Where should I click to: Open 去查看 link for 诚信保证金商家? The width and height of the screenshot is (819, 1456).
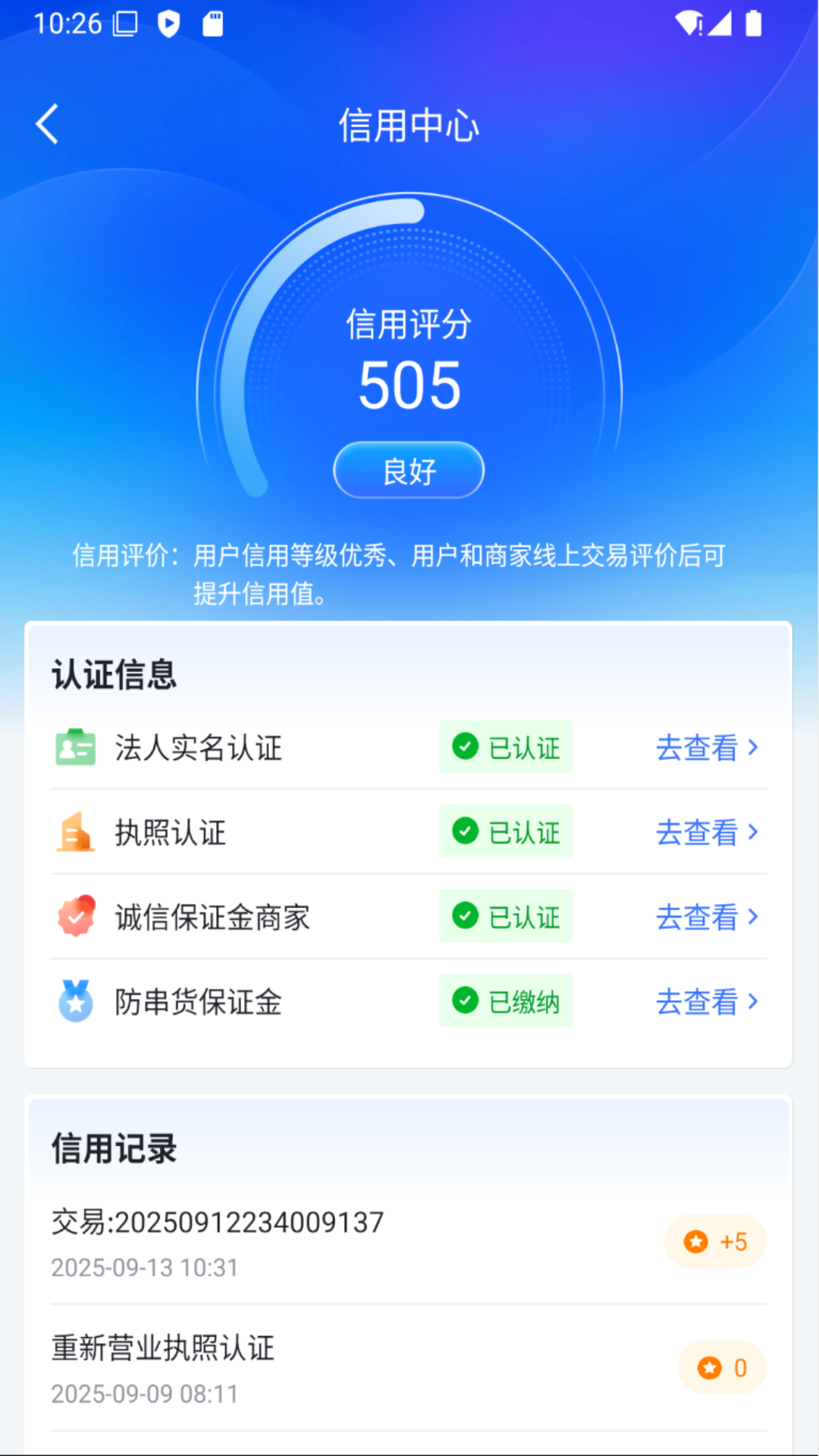(696, 917)
